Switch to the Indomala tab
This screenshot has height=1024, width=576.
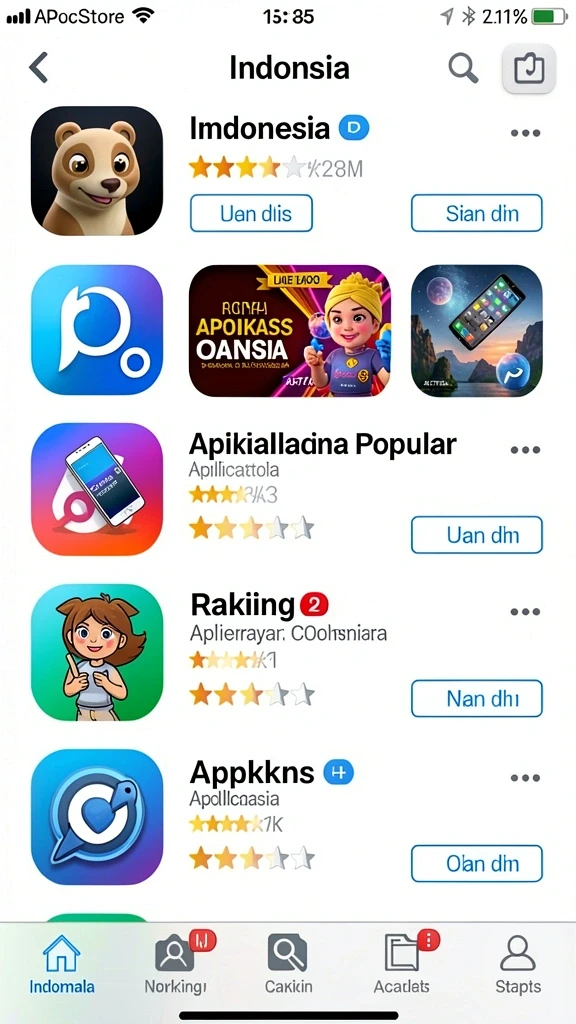(x=61, y=964)
